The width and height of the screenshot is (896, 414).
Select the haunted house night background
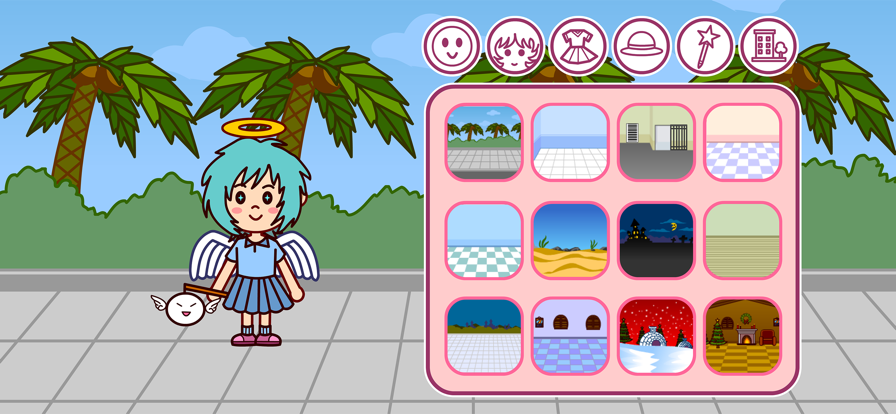coord(656,240)
